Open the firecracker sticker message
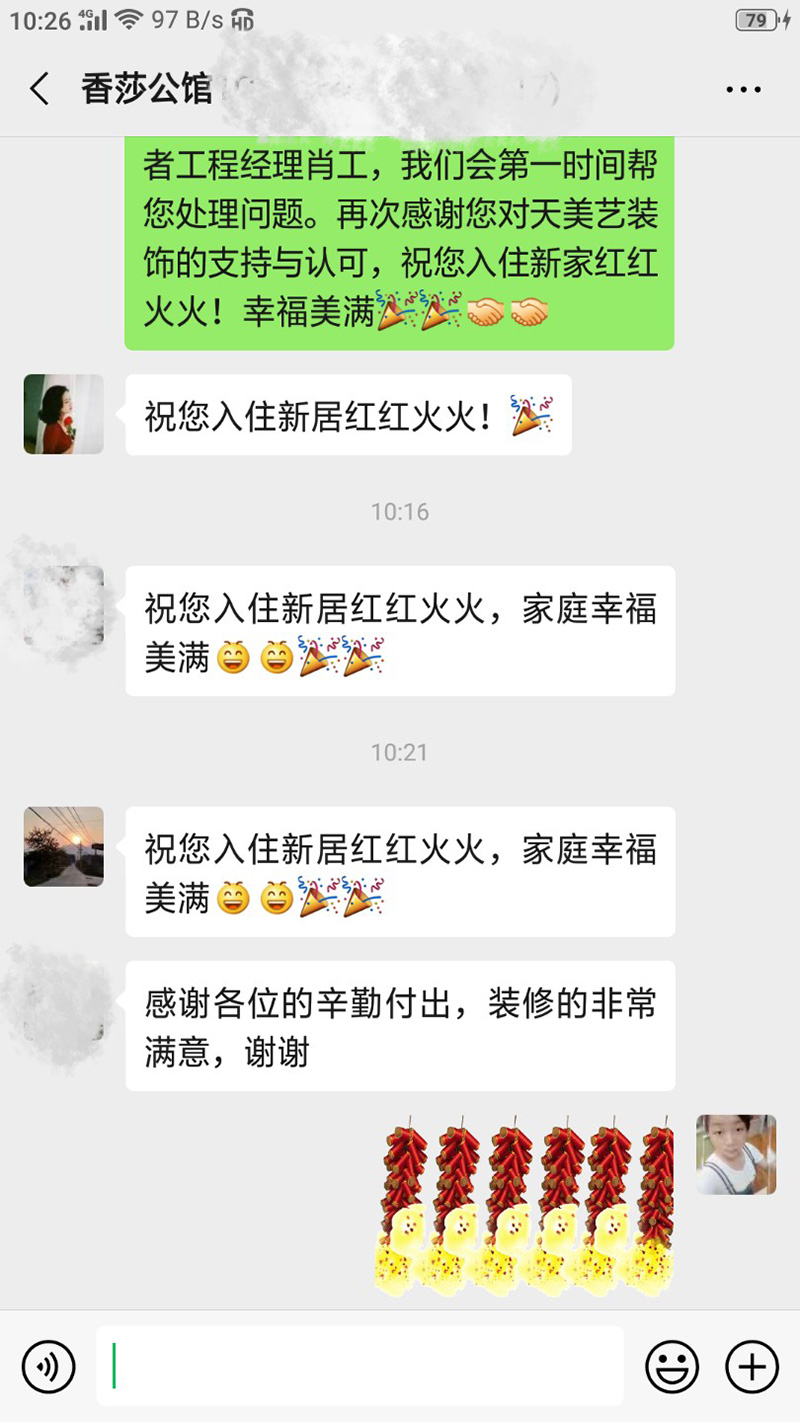 coord(528,1205)
